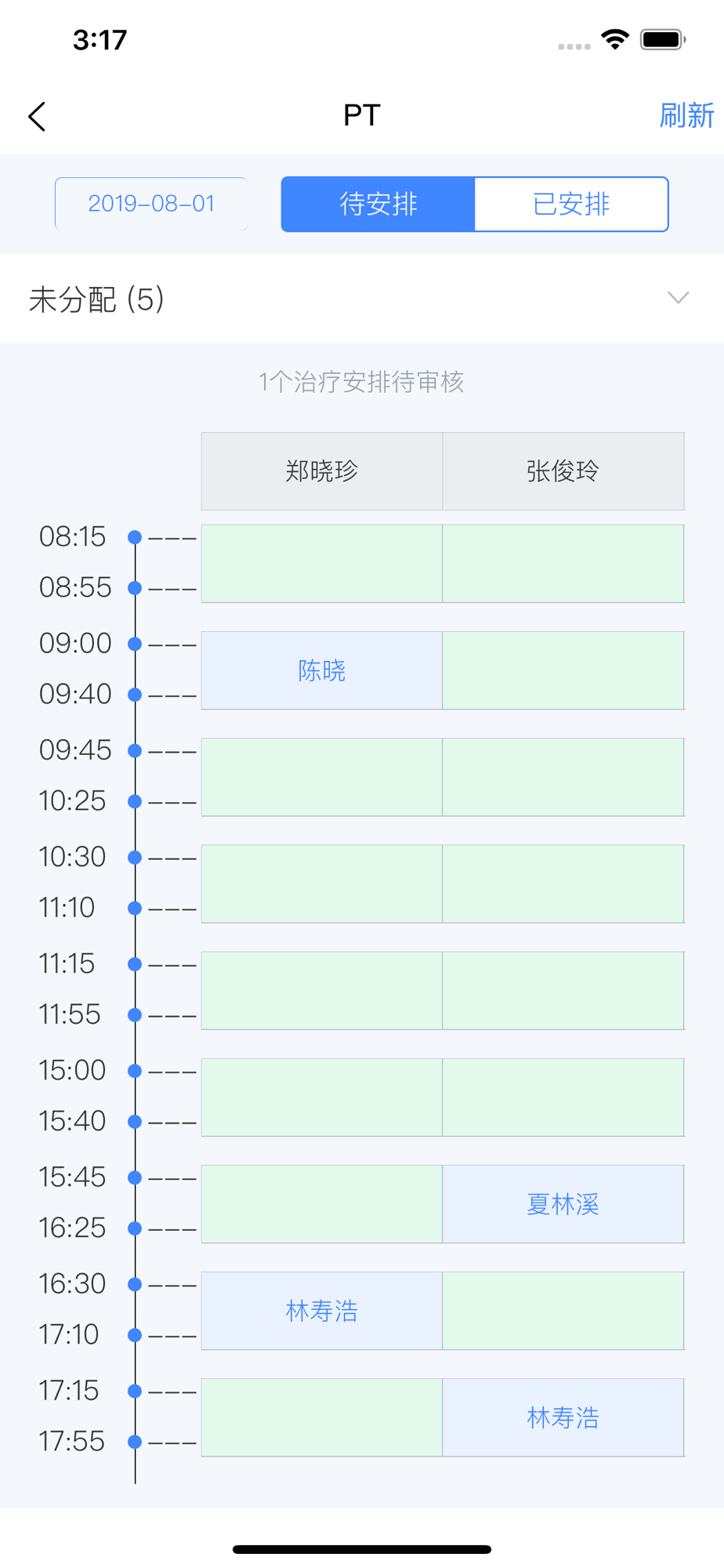Switch to the 已安排 tab
724x1568 pixels.
pos(571,204)
